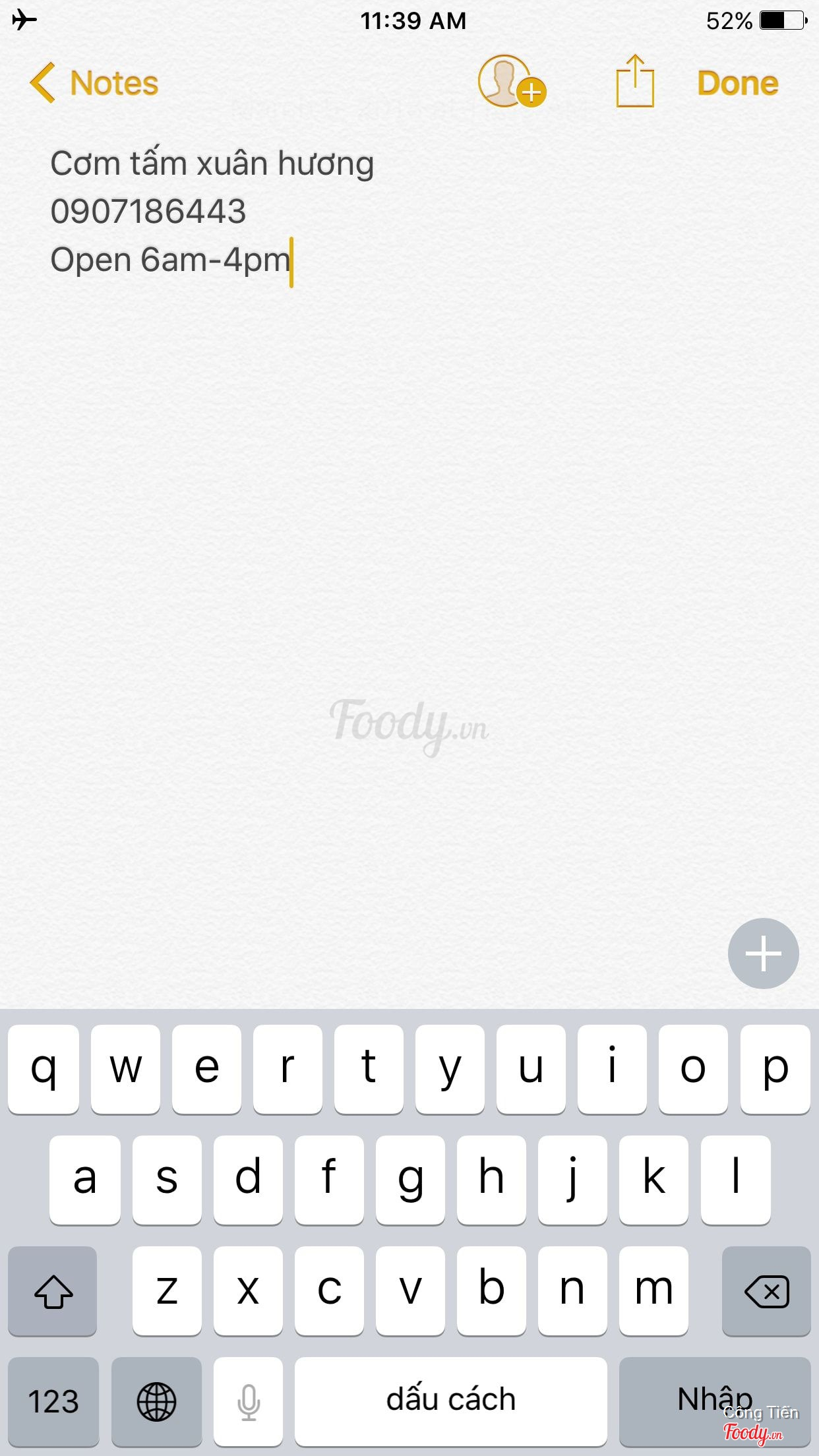This screenshot has height=1456, width=819.
Task: Go back to the Notes list
Action: point(94,83)
